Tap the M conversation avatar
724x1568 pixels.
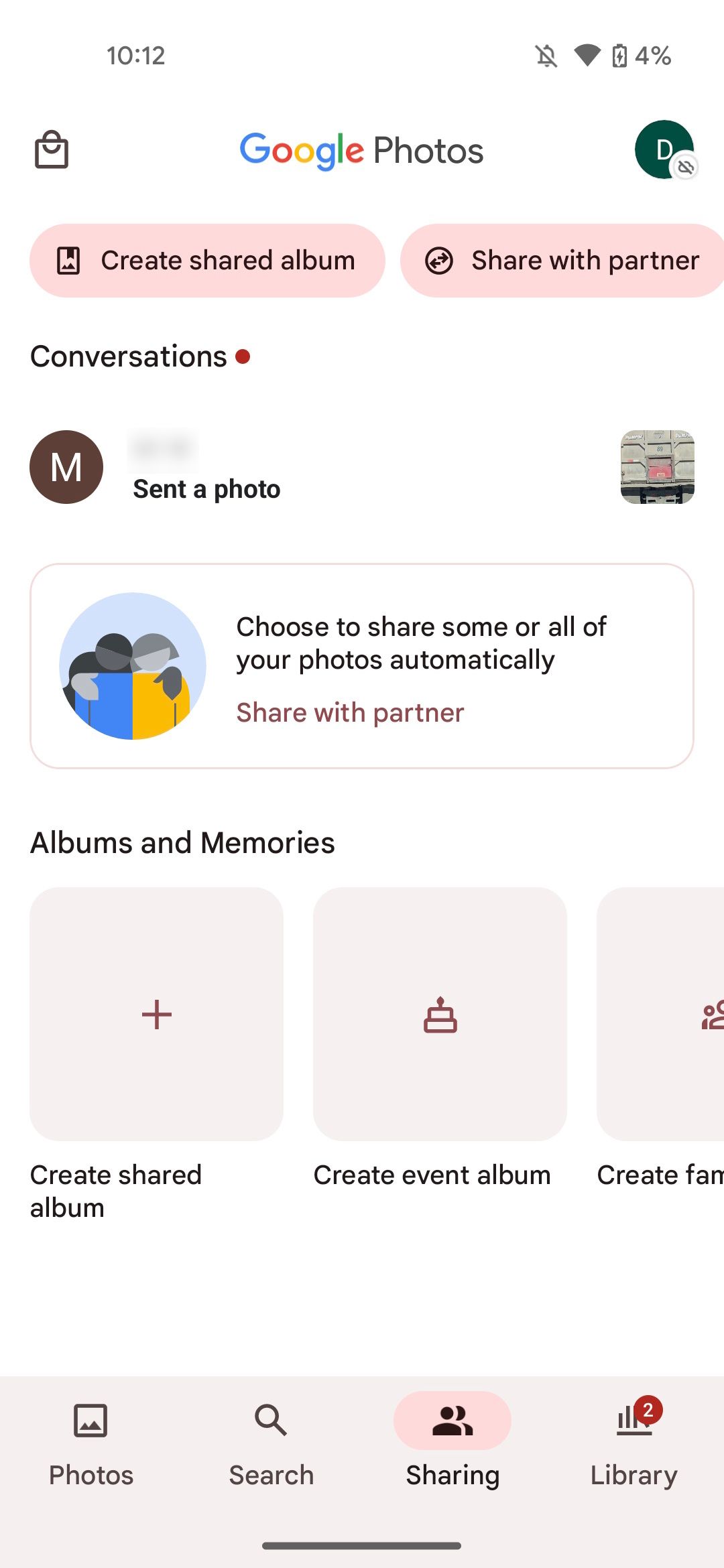(x=65, y=467)
